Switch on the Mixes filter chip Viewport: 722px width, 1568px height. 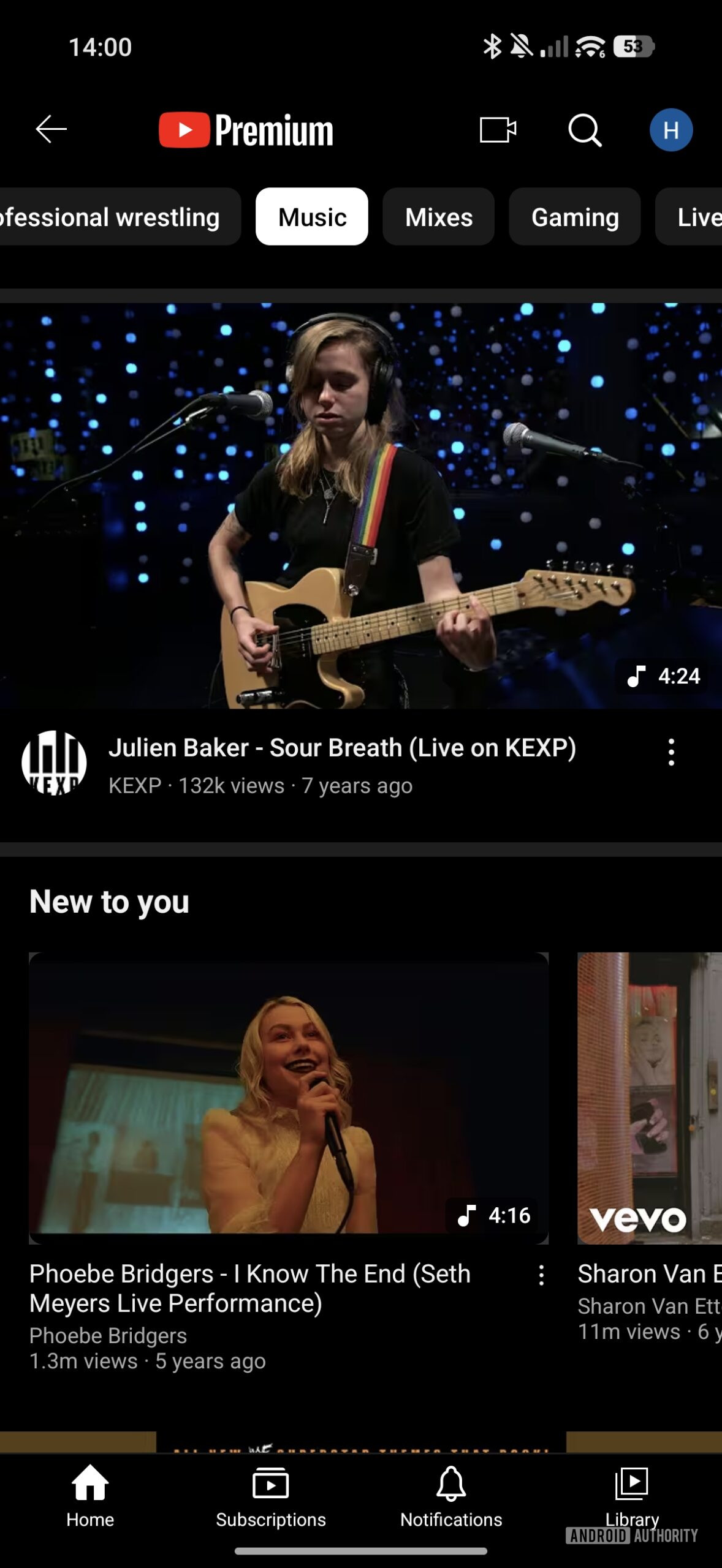click(x=438, y=217)
